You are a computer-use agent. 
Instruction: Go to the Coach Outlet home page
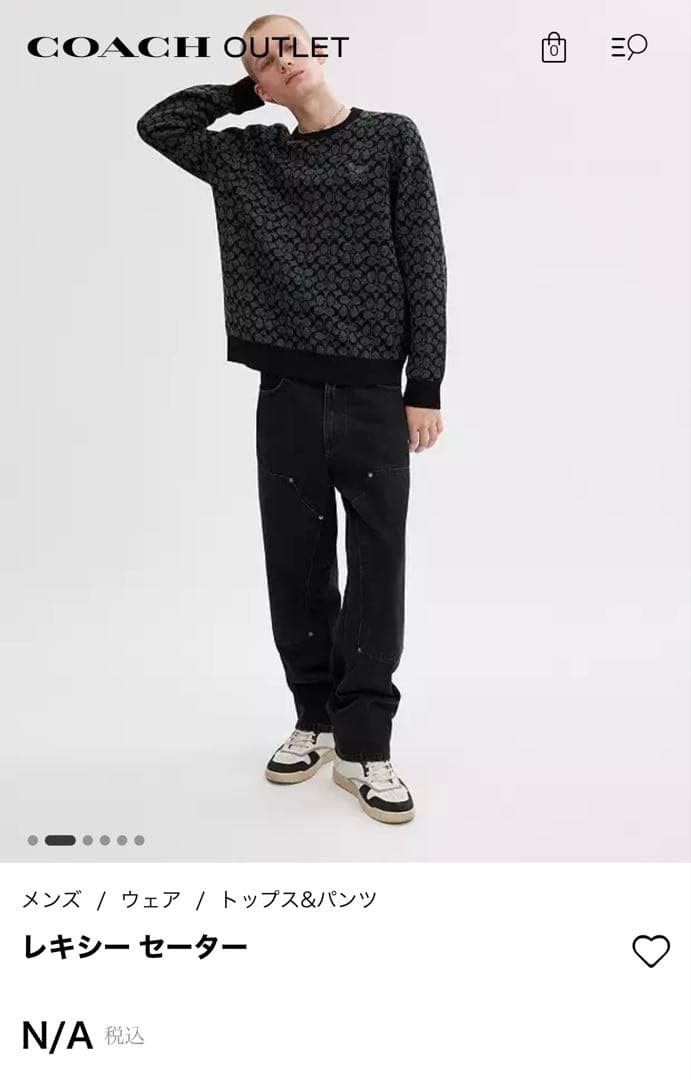pyautogui.click(x=188, y=47)
